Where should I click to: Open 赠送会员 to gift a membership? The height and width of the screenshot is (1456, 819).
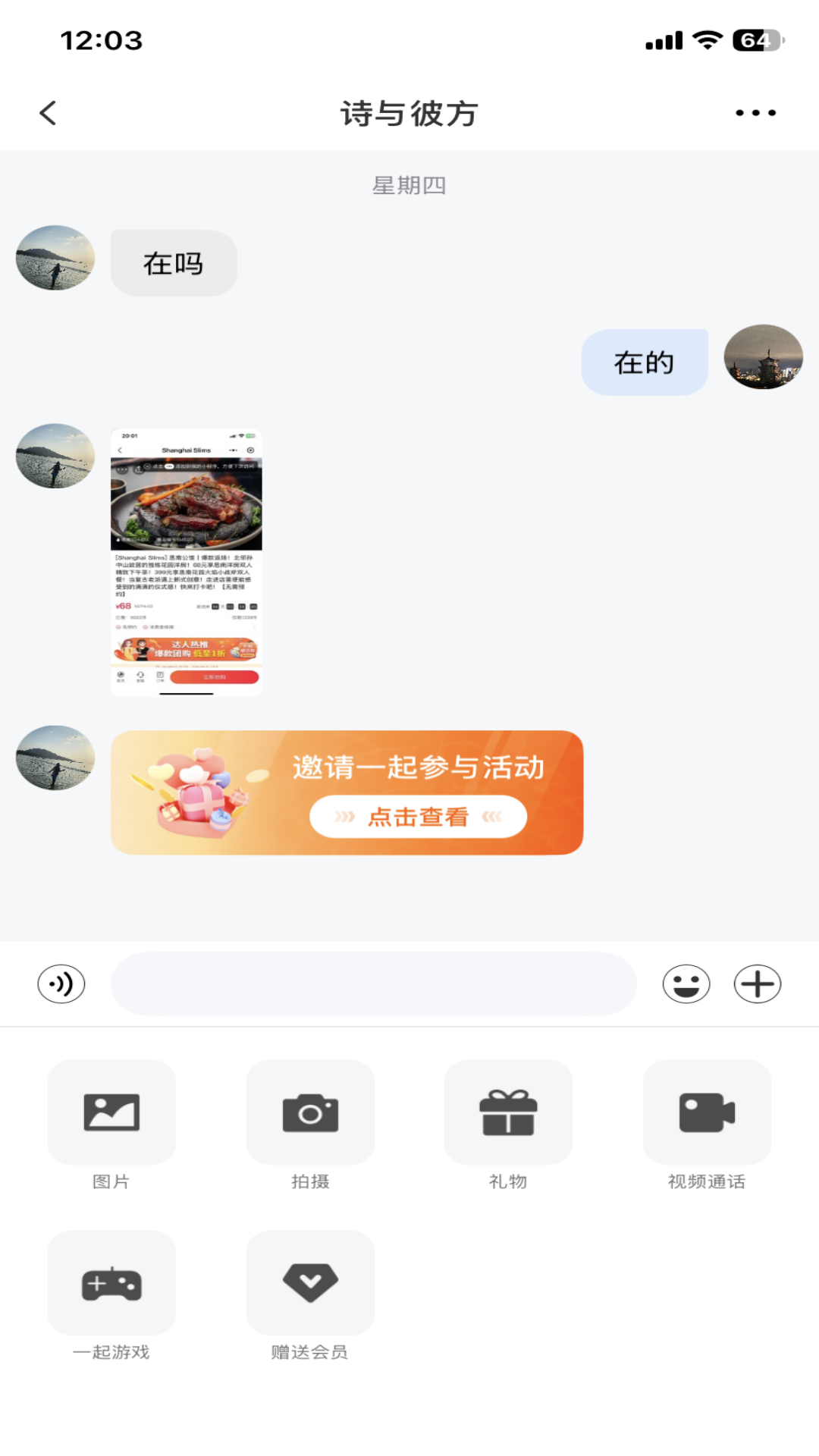click(309, 1283)
